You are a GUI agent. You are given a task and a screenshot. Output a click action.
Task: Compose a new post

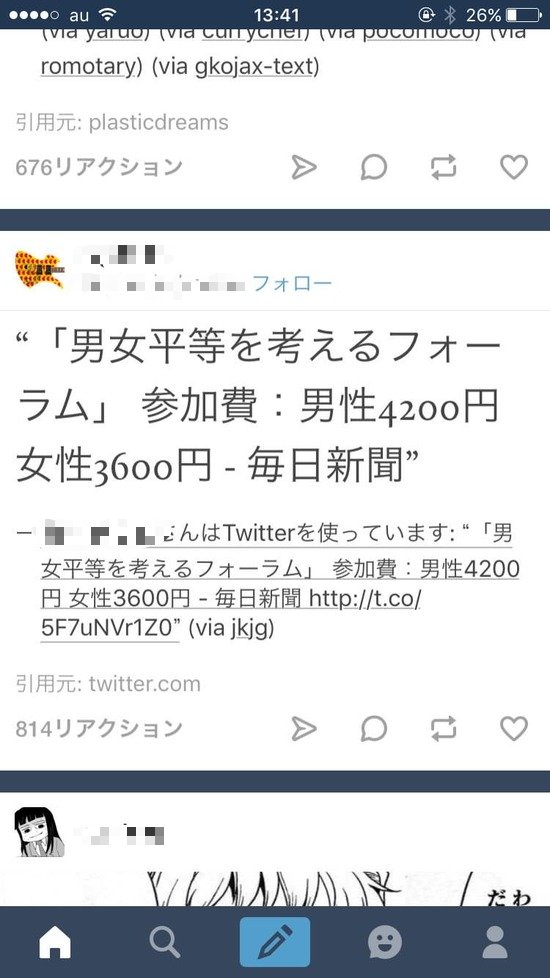(x=275, y=942)
